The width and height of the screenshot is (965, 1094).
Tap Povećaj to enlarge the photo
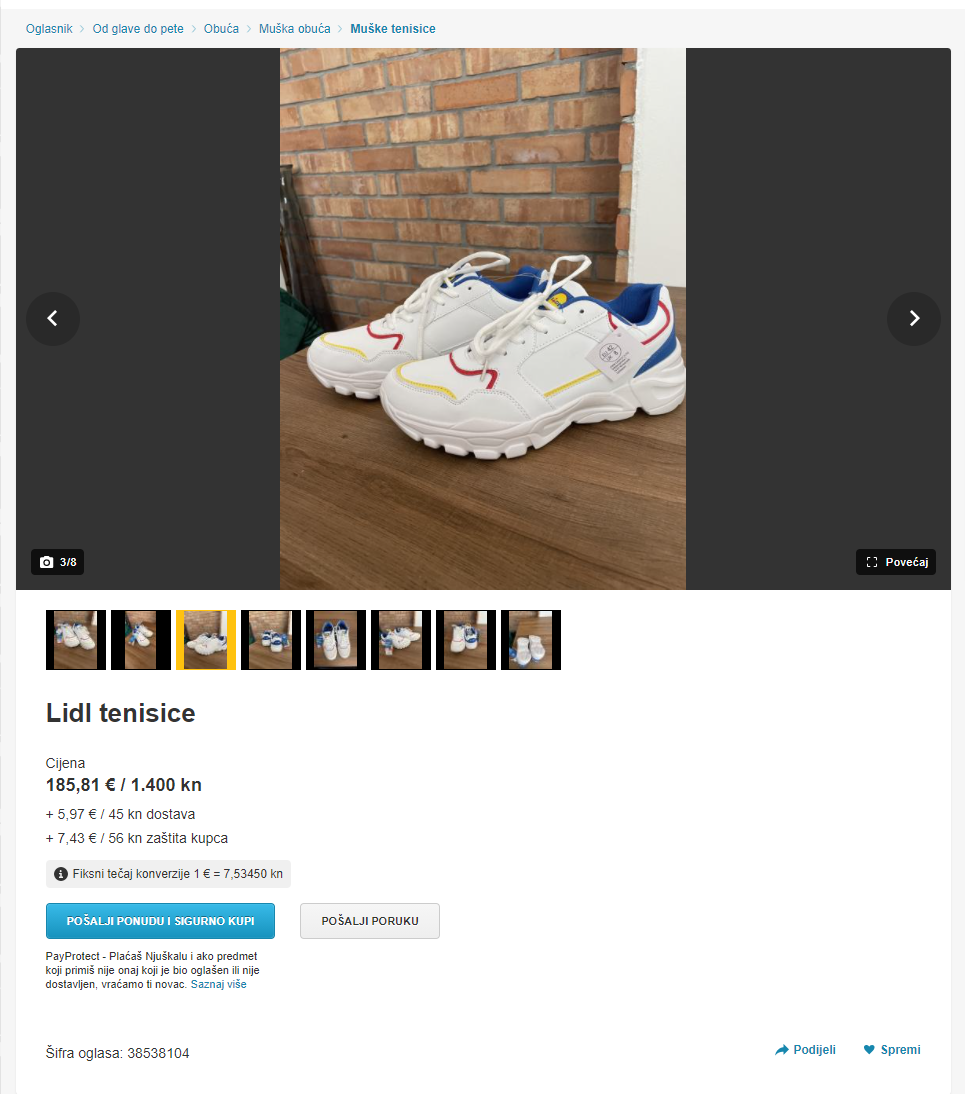tap(896, 562)
